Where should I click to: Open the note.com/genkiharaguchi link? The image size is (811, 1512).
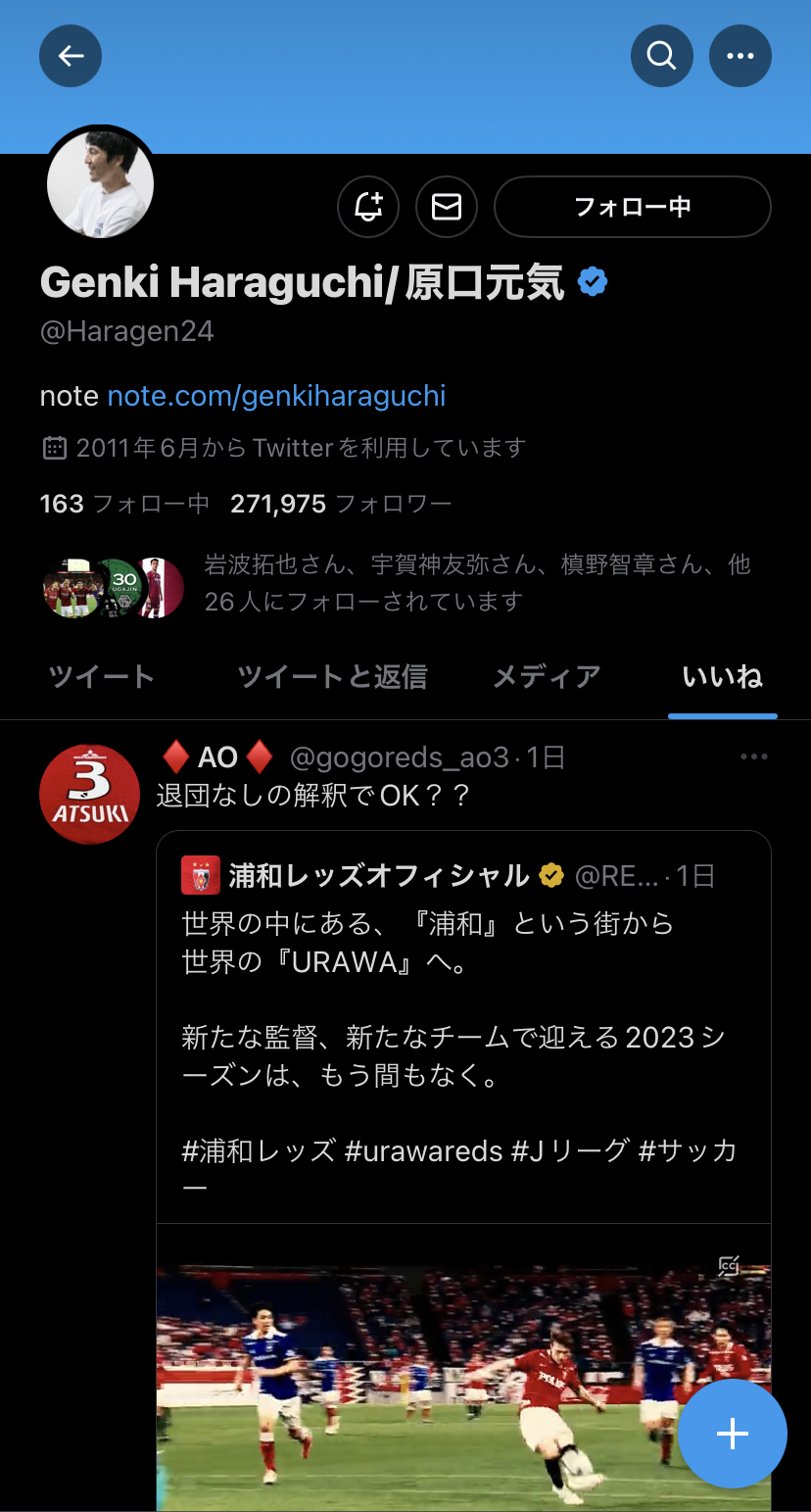coord(276,396)
